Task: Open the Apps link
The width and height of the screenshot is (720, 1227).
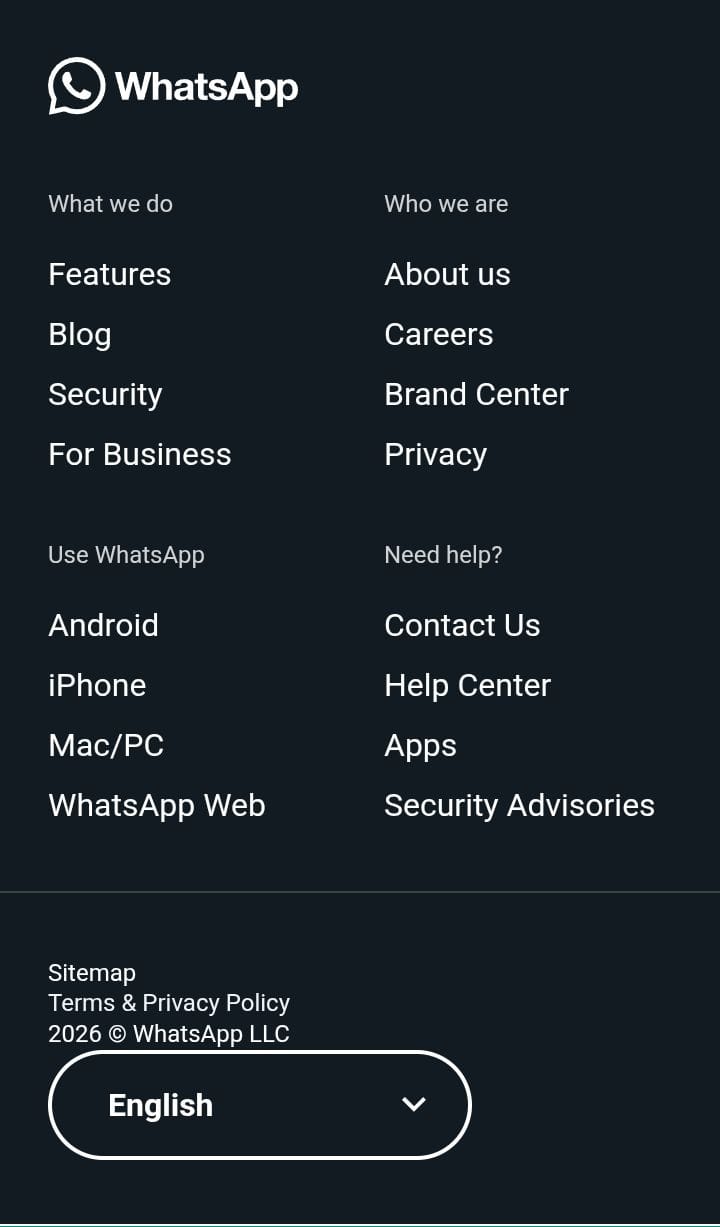Action: 420,745
